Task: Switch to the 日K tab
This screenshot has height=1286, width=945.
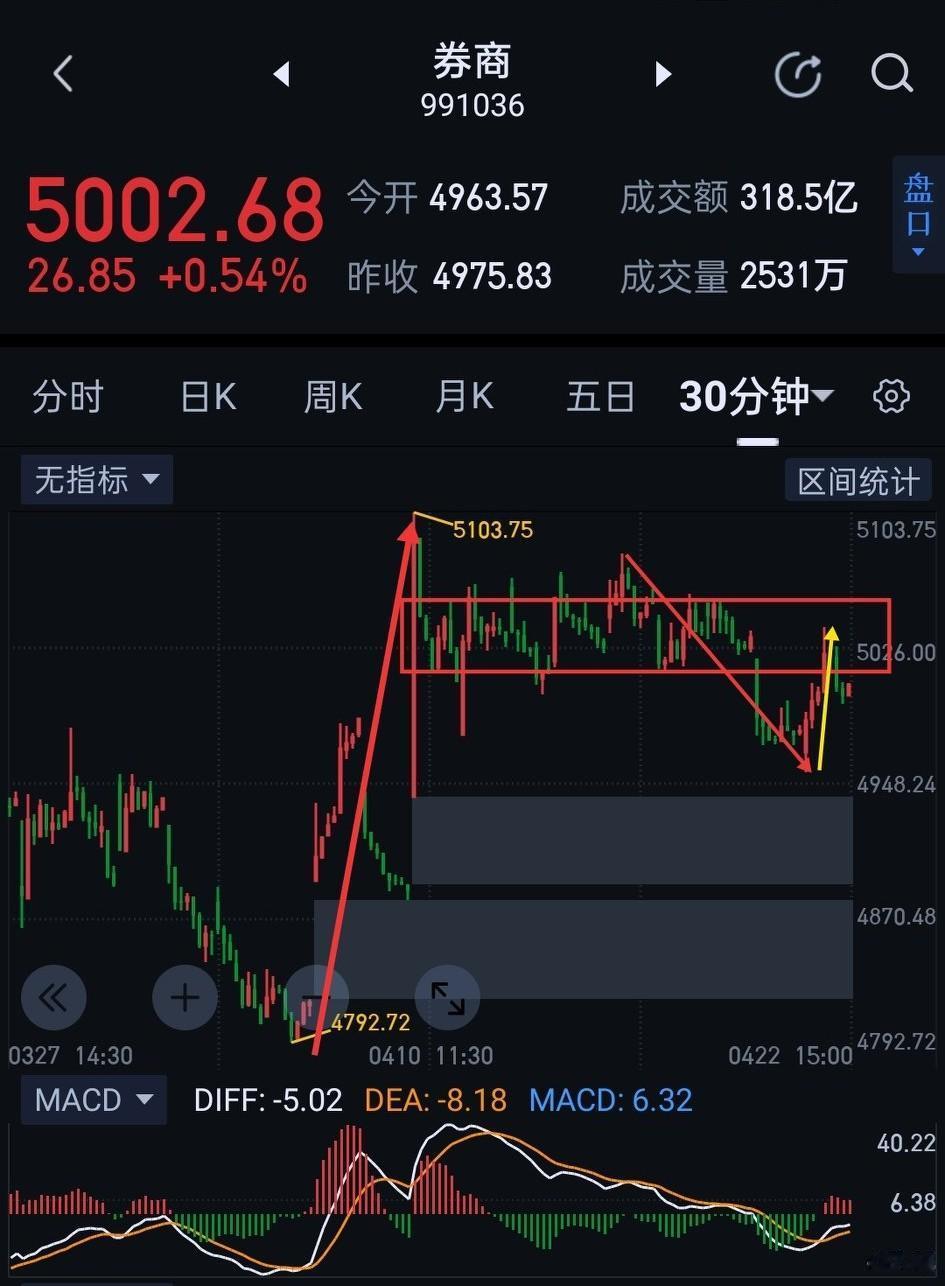Action: (206, 396)
